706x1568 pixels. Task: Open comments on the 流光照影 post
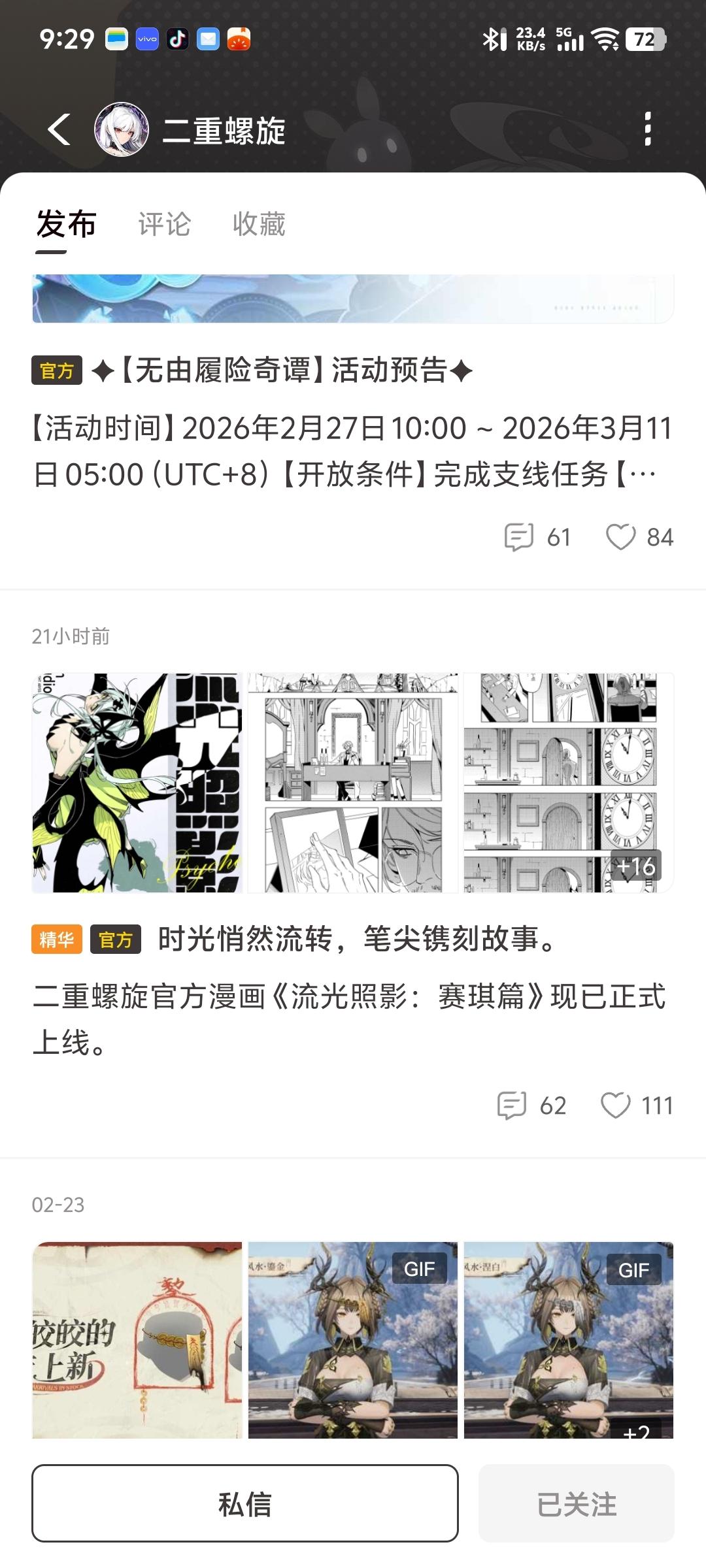pyautogui.click(x=531, y=1105)
